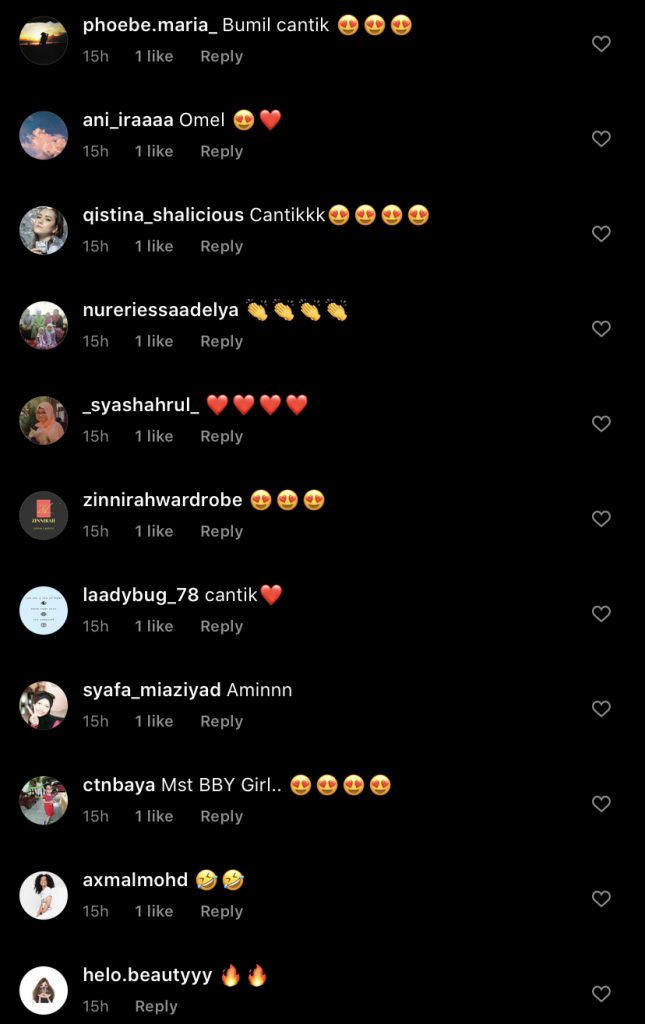Like laadybug_78's cantik comment
This screenshot has width=645, height=1024.
(x=601, y=614)
